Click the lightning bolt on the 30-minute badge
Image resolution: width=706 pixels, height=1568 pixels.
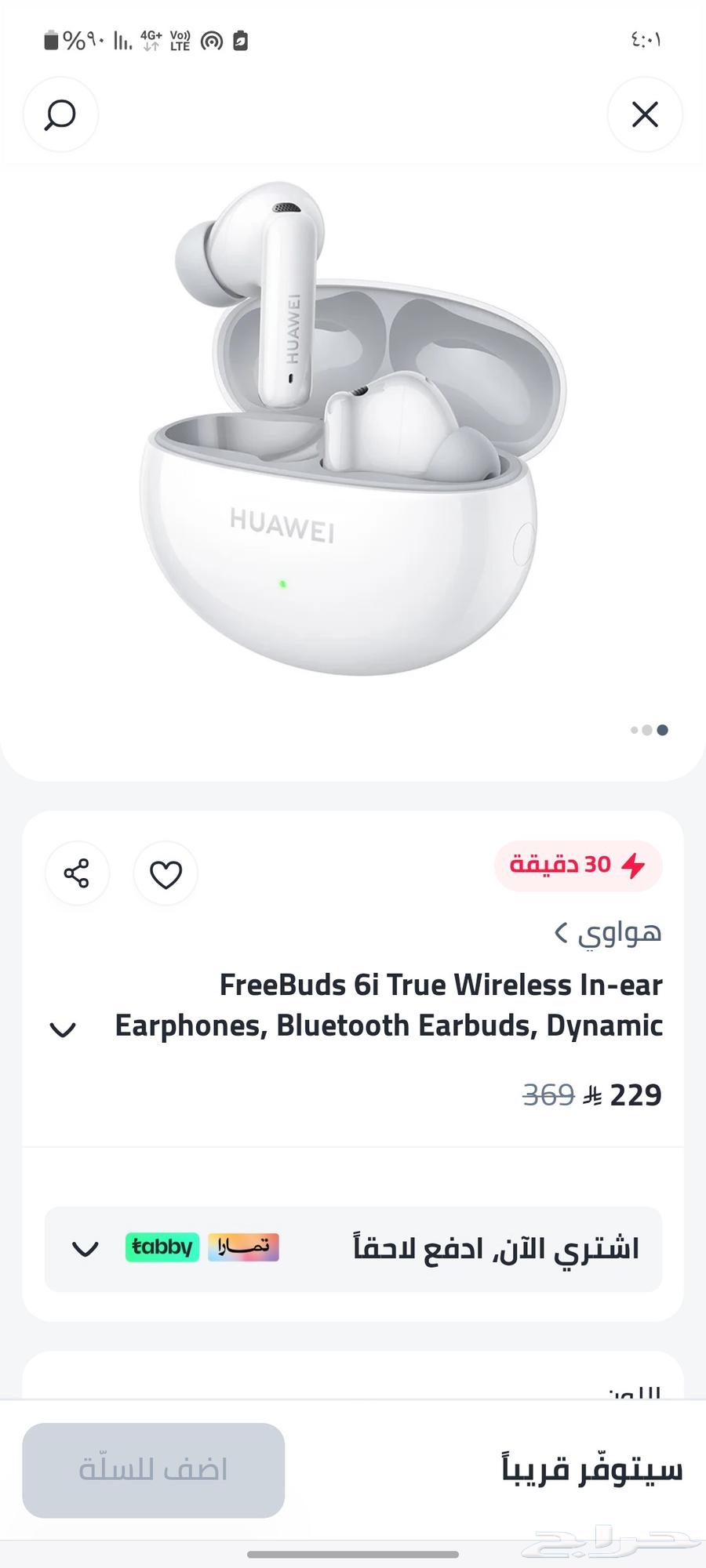click(x=632, y=865)
